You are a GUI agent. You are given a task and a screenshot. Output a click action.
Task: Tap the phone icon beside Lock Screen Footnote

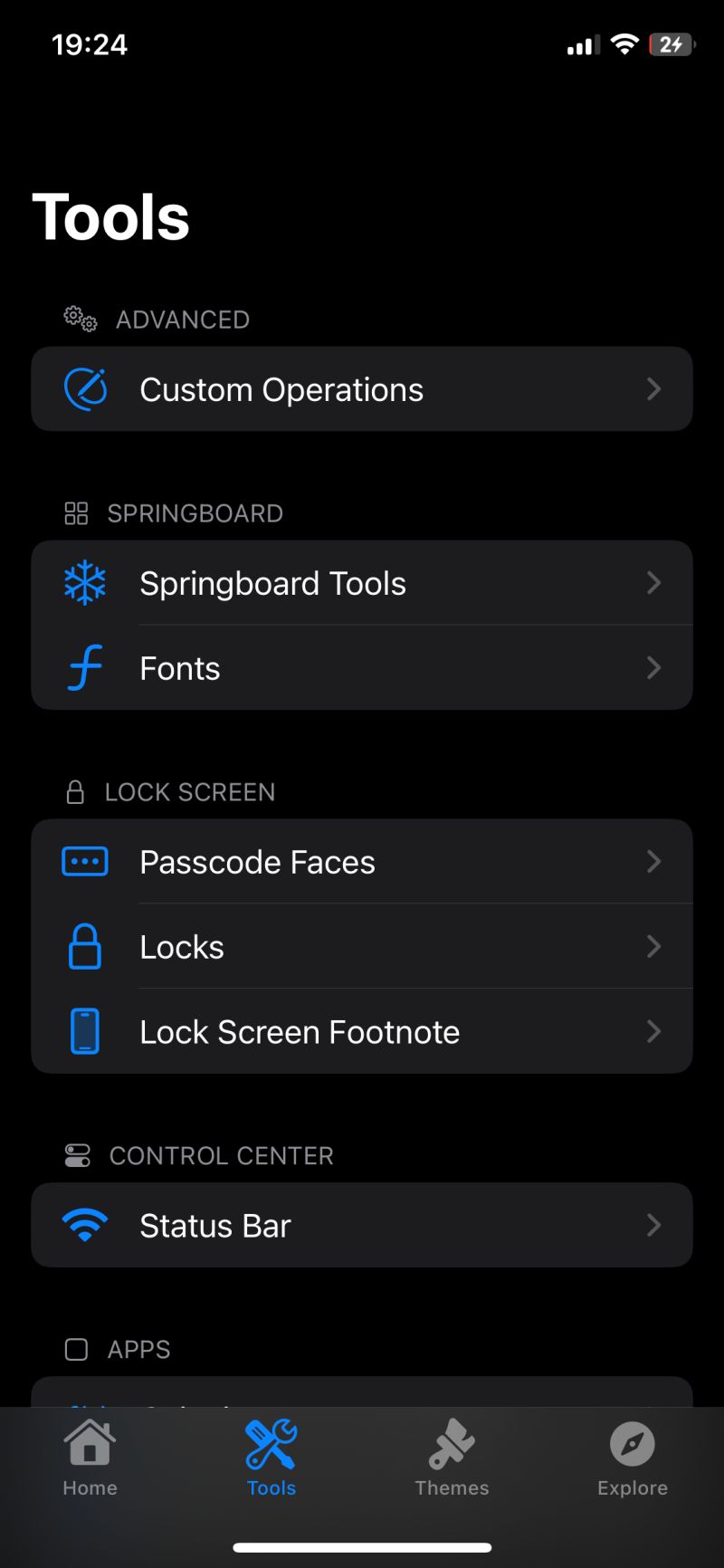84,1031
